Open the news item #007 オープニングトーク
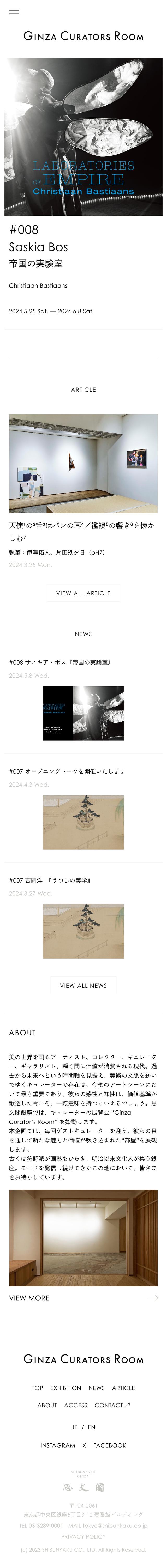The height and width of the screenshot is (1568, 167). pyautogui.click(x=67, y=771)
